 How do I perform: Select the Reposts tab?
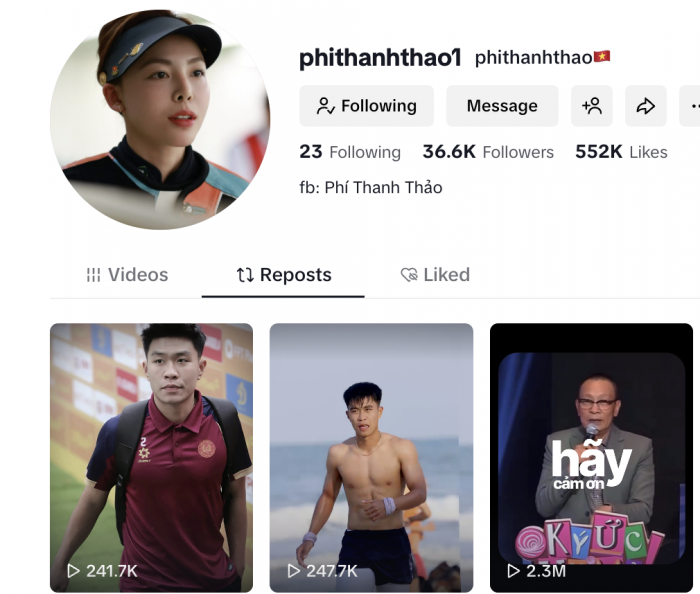(x=283, y=275)
